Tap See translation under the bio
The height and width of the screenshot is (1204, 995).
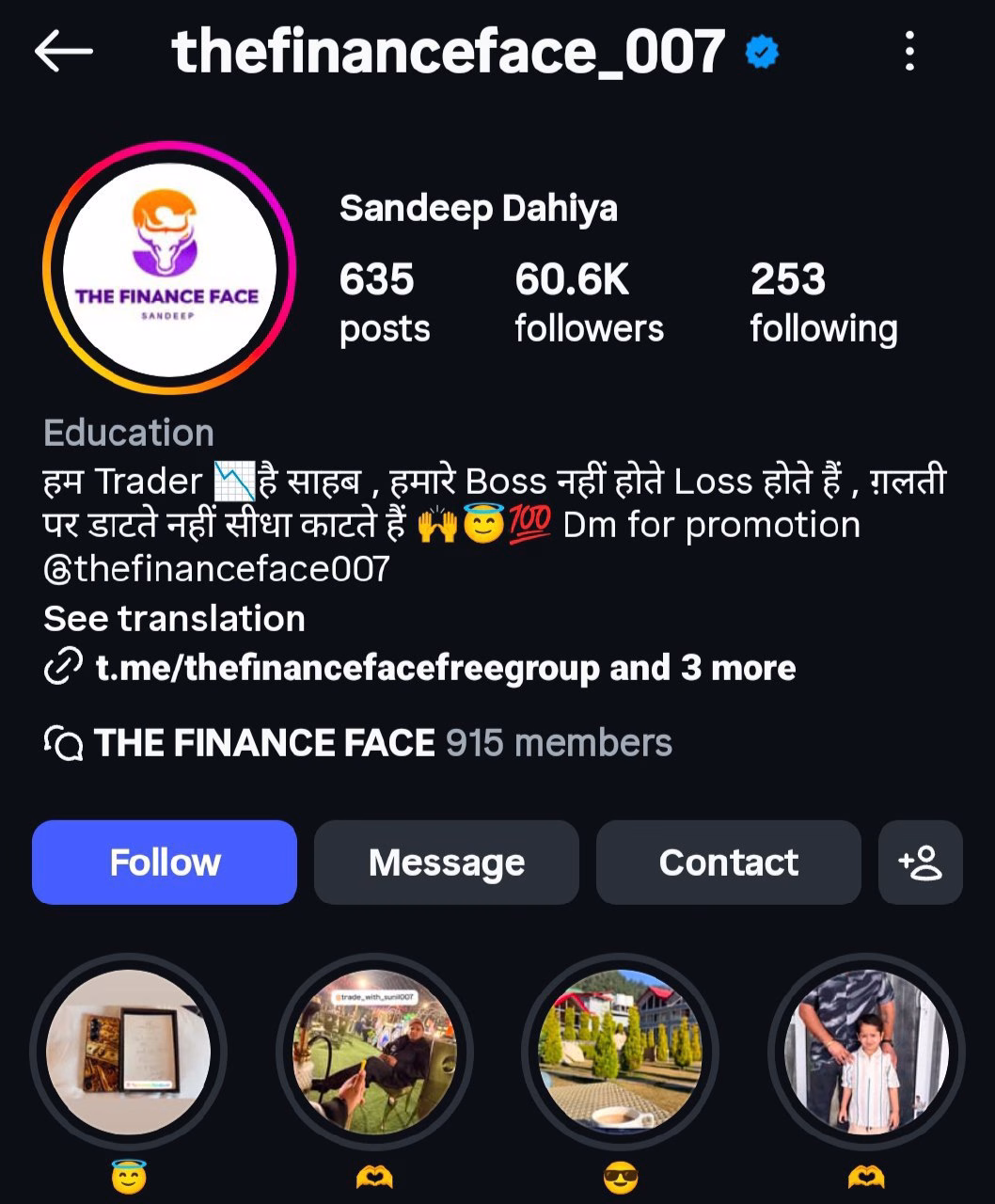174,619
